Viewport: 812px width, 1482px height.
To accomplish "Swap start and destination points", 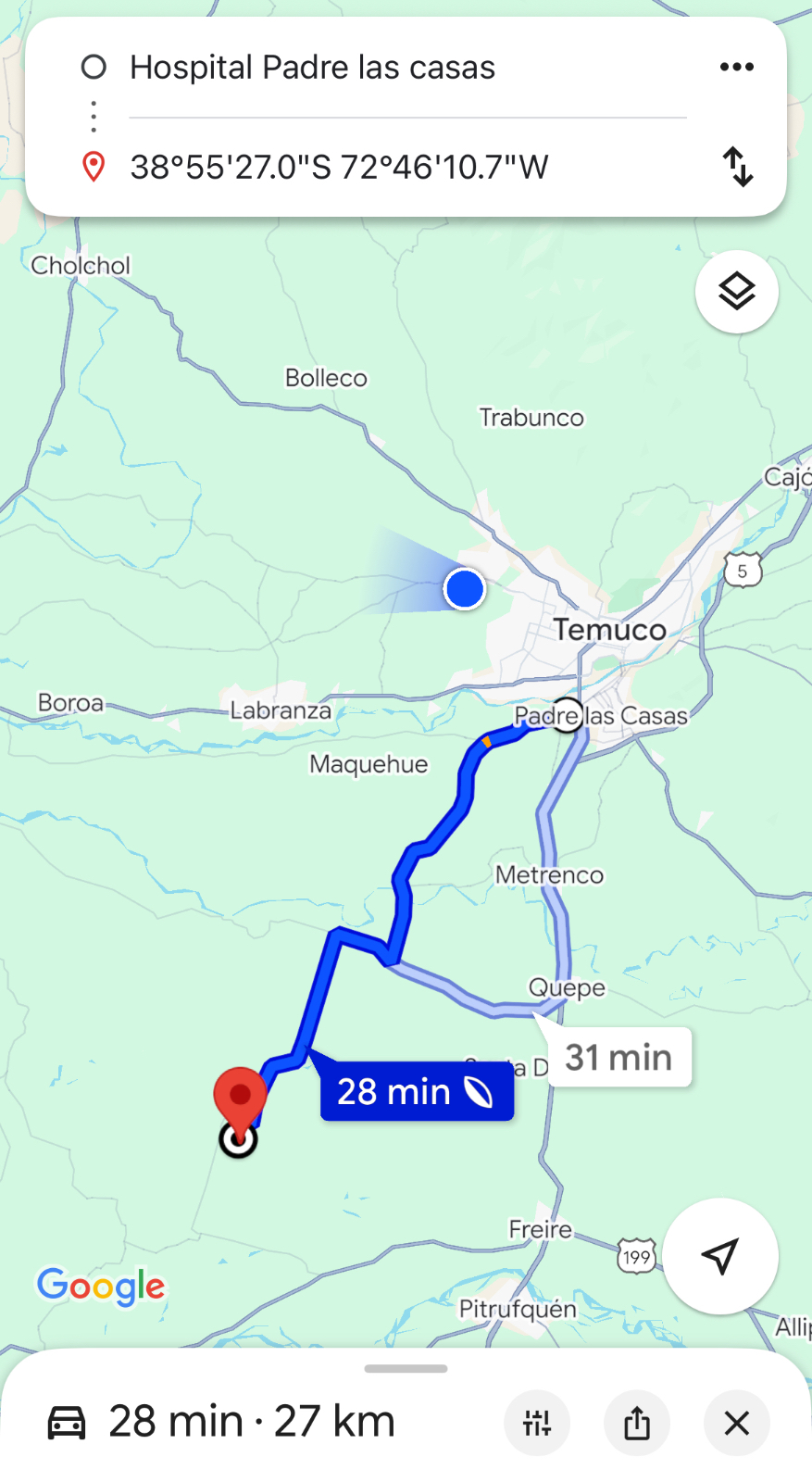I will point(737,167).
